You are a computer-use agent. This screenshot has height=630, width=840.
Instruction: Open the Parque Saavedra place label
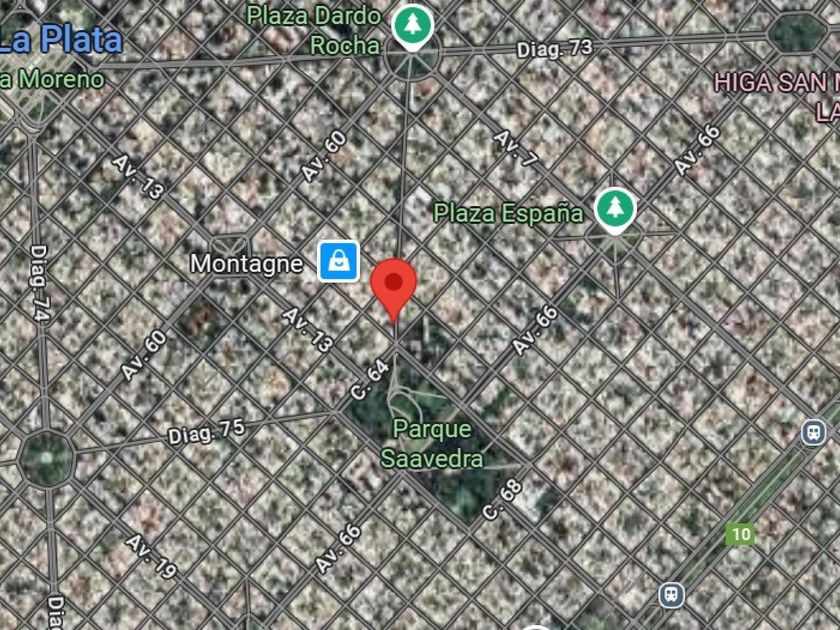tap(432, 443)
